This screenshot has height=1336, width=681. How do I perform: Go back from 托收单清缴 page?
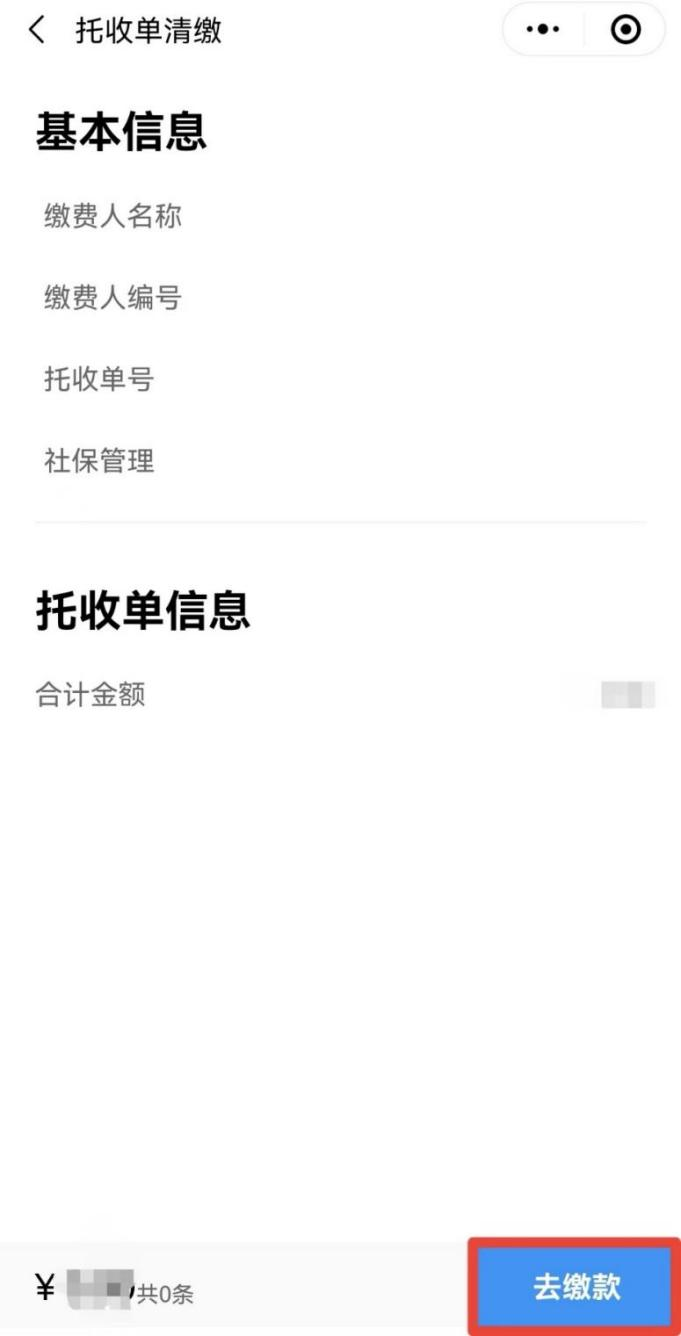tap(37, 31)
